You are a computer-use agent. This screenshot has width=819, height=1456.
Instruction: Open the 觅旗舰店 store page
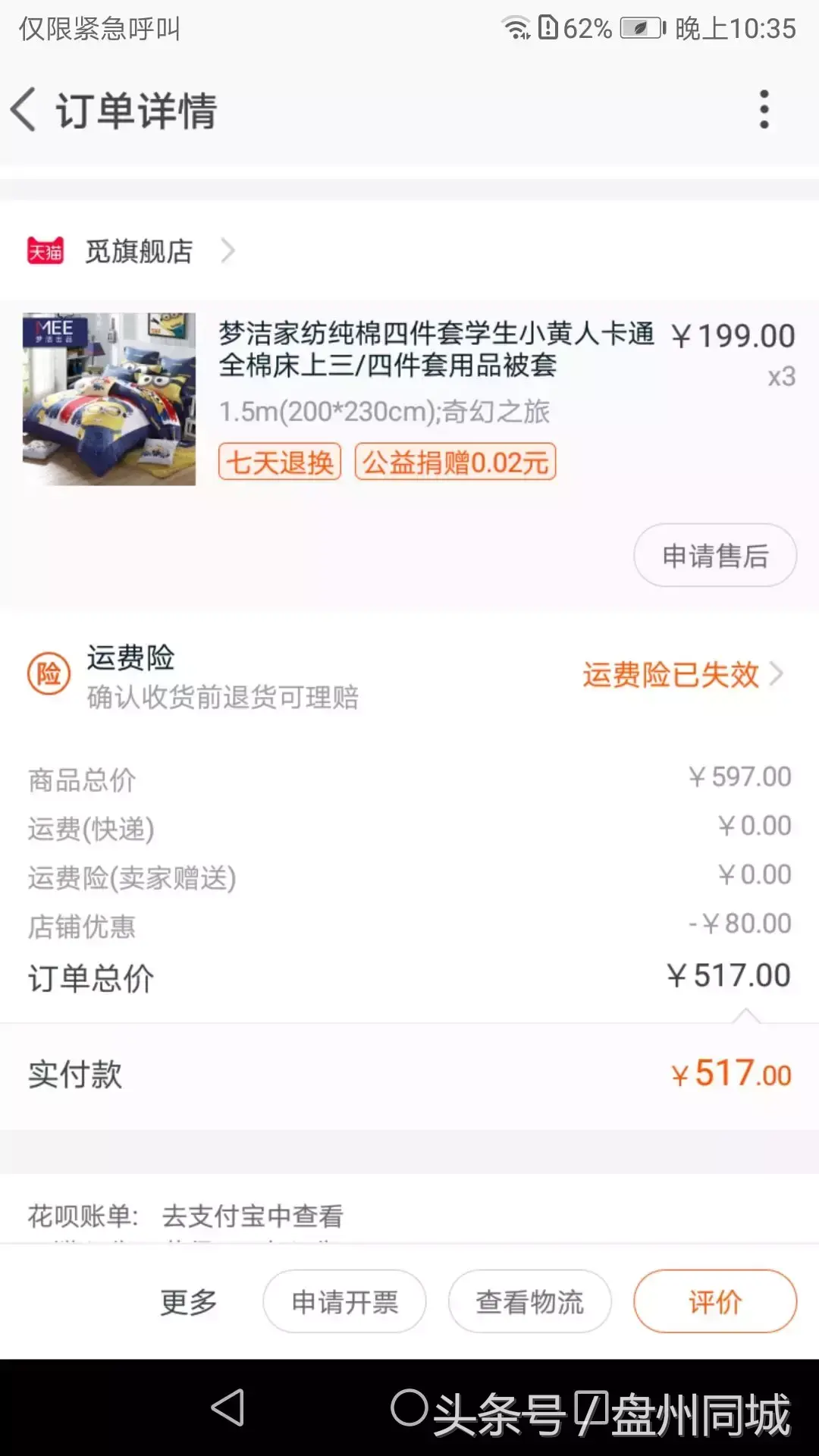pos(139,251)
